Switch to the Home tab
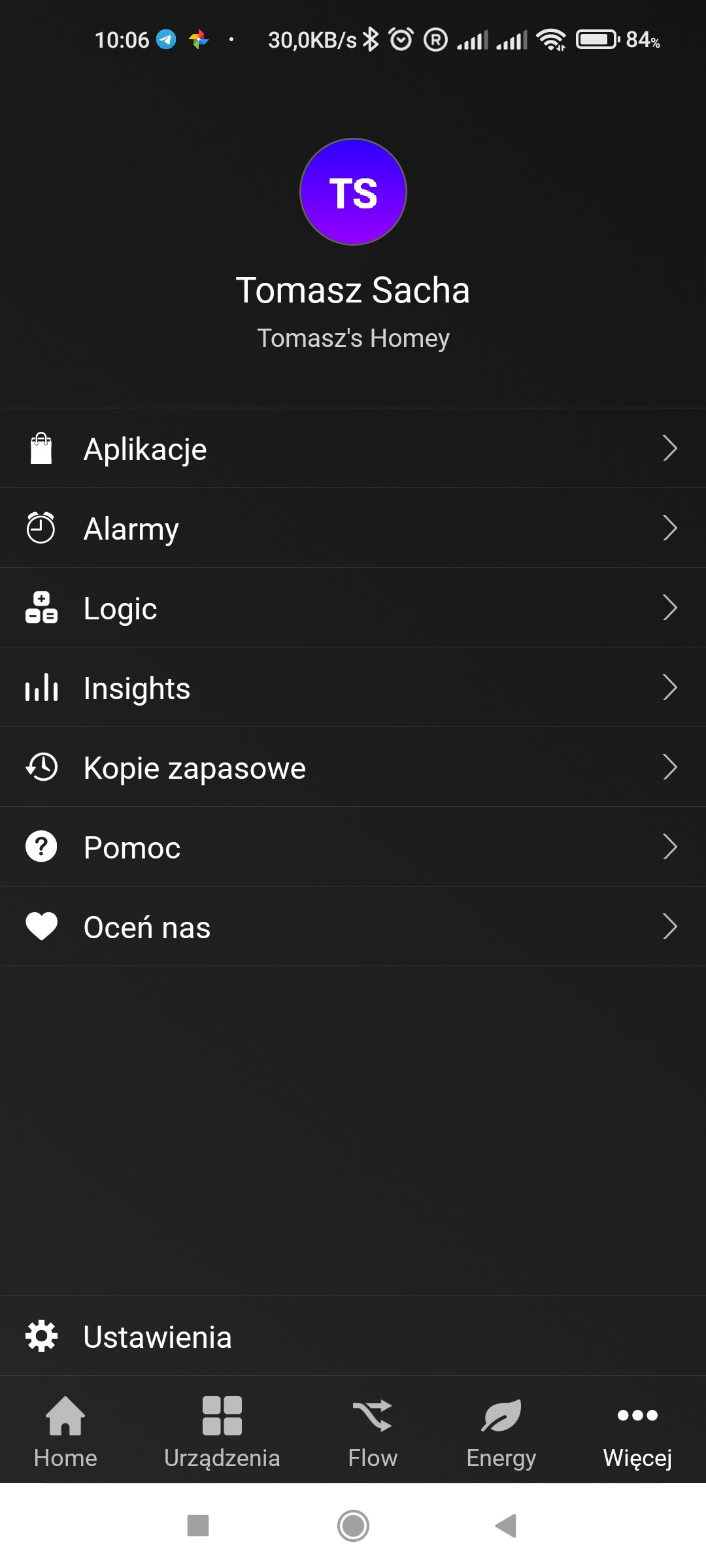 65,1432
